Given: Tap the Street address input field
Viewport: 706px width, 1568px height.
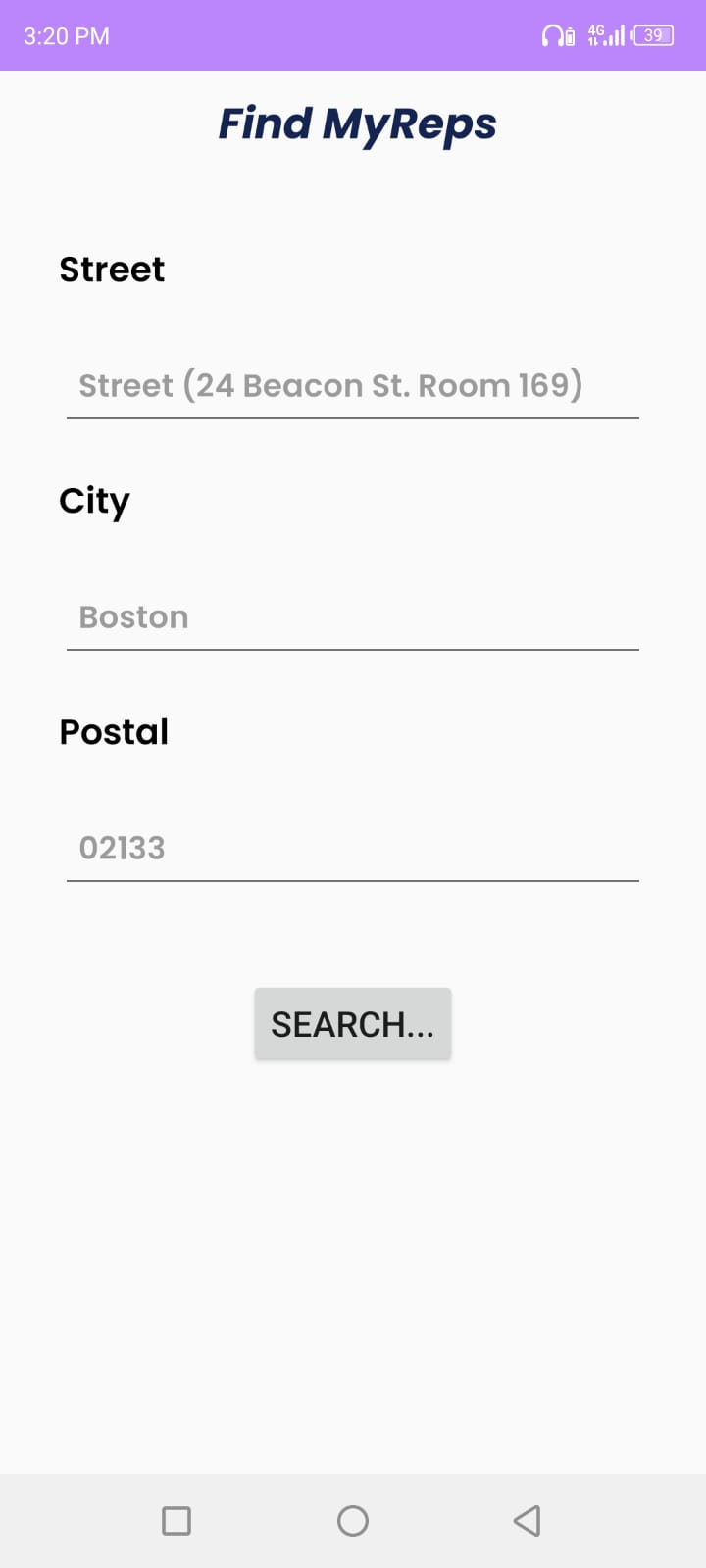Looking at the screenshot, I should [x=353, y=386].
